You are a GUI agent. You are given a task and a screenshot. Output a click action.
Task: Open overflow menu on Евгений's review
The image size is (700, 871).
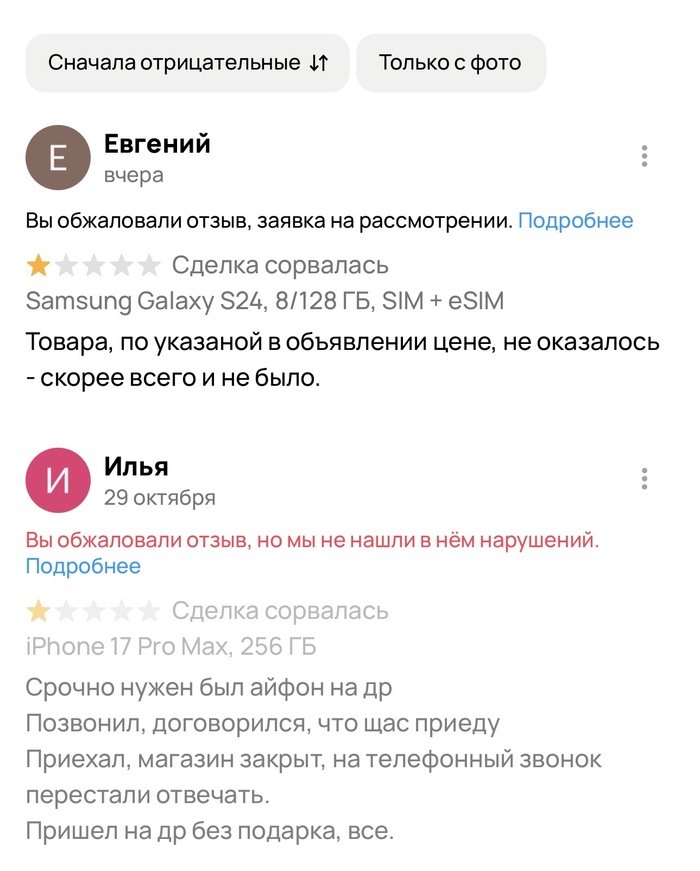point(645,156)
